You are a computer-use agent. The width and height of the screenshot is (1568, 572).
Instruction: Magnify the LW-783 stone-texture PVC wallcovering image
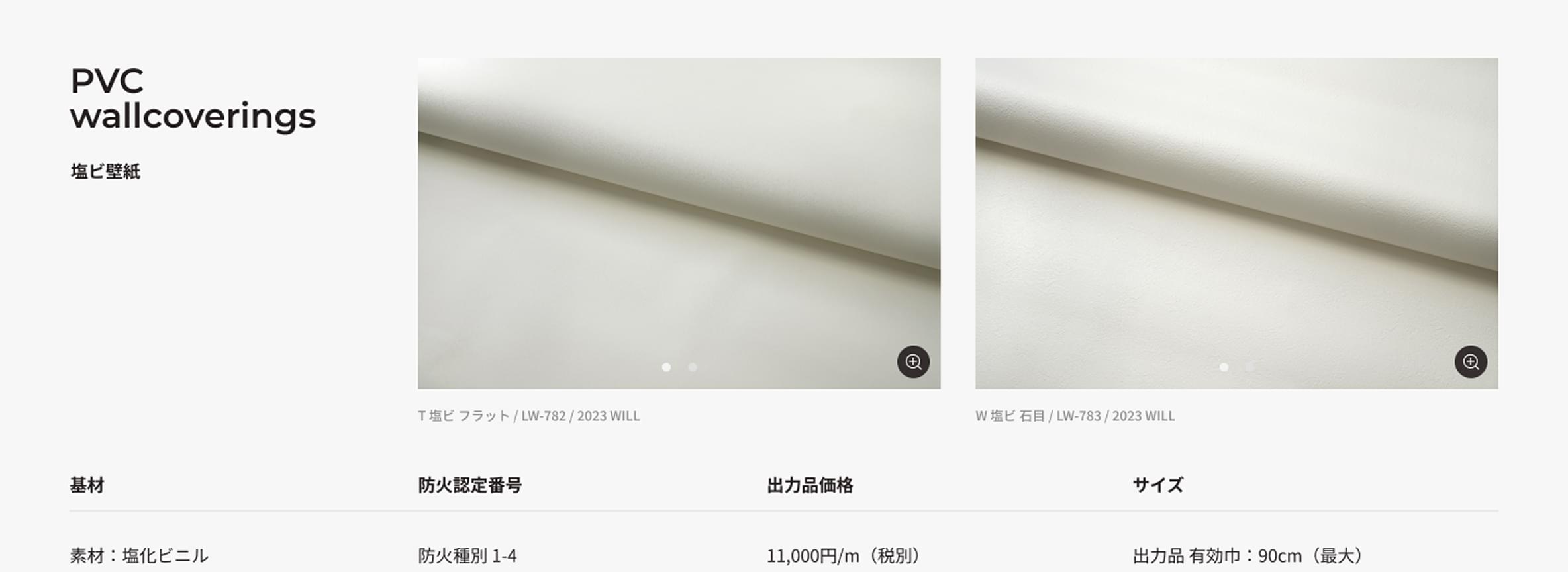pyautogui.click(x=1471, y=362)
